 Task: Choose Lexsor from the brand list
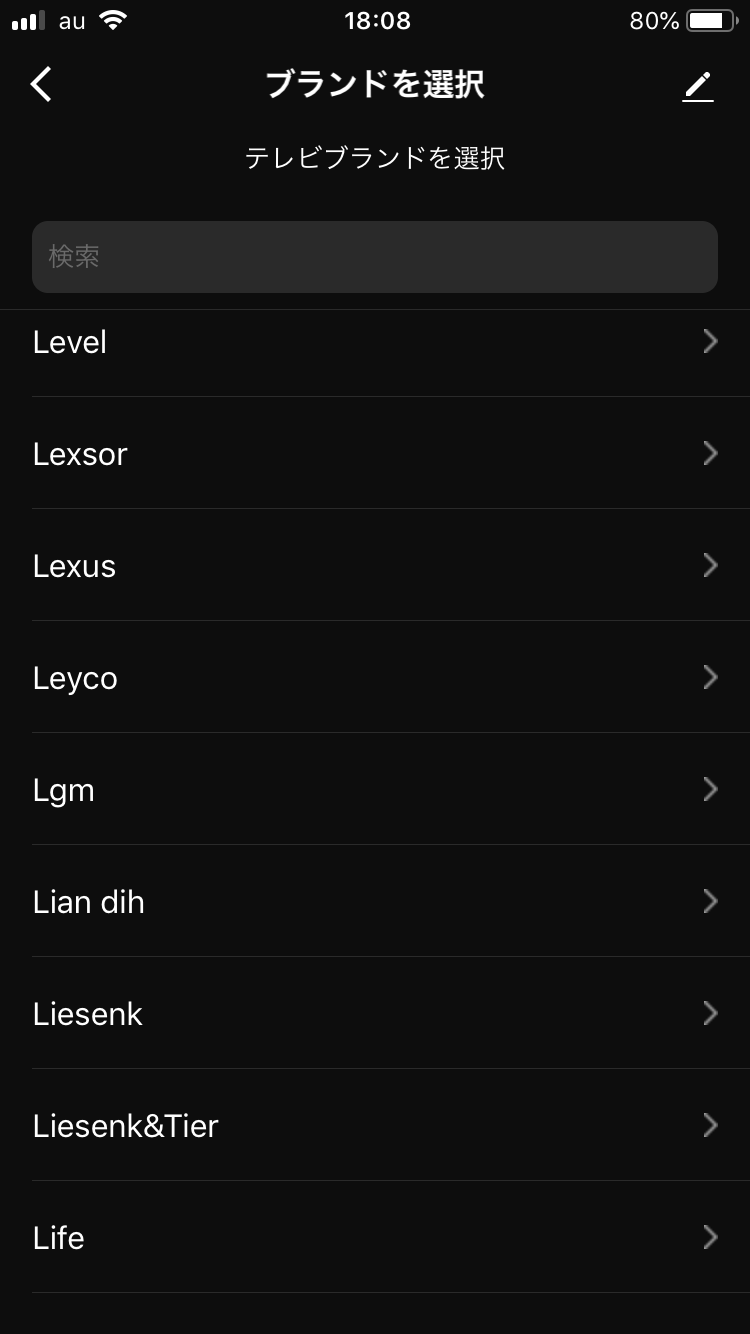(x=375, y=453)
